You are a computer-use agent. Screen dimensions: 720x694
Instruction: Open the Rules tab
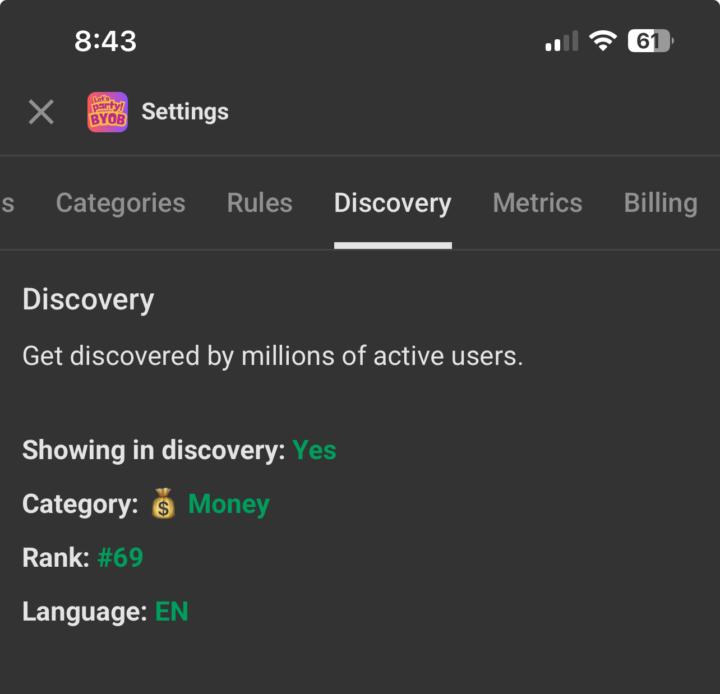(259, 203)
